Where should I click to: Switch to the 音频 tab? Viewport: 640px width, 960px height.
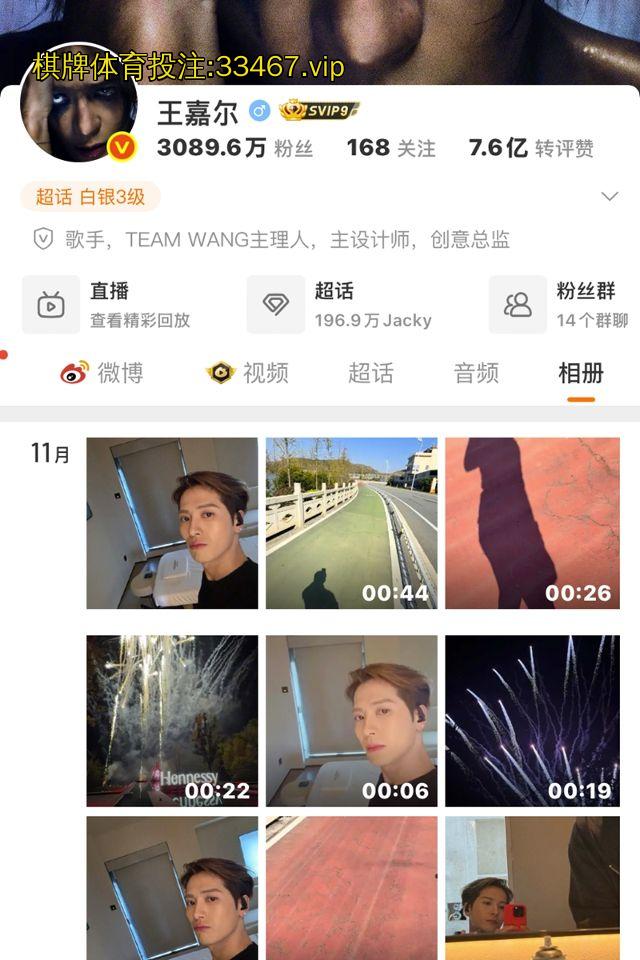476,373
